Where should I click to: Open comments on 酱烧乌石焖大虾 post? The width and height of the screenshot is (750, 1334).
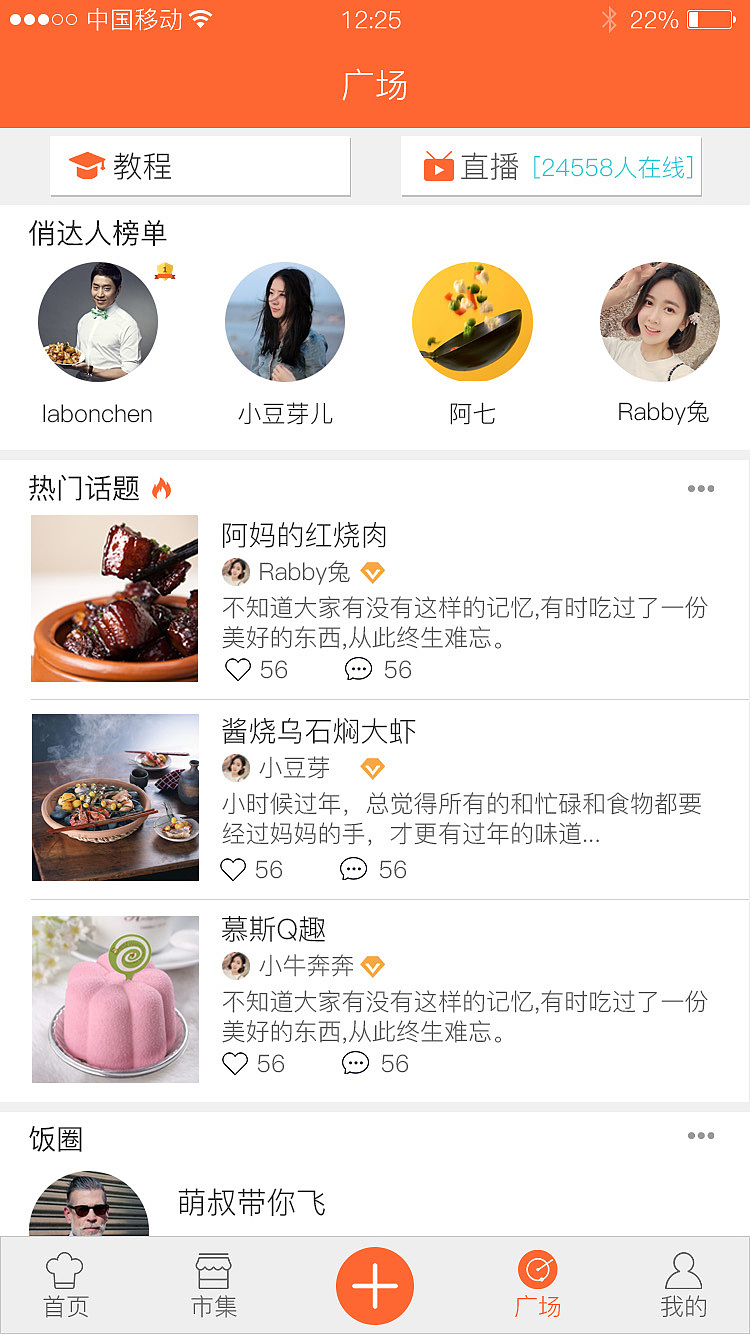tap(355, 870)
